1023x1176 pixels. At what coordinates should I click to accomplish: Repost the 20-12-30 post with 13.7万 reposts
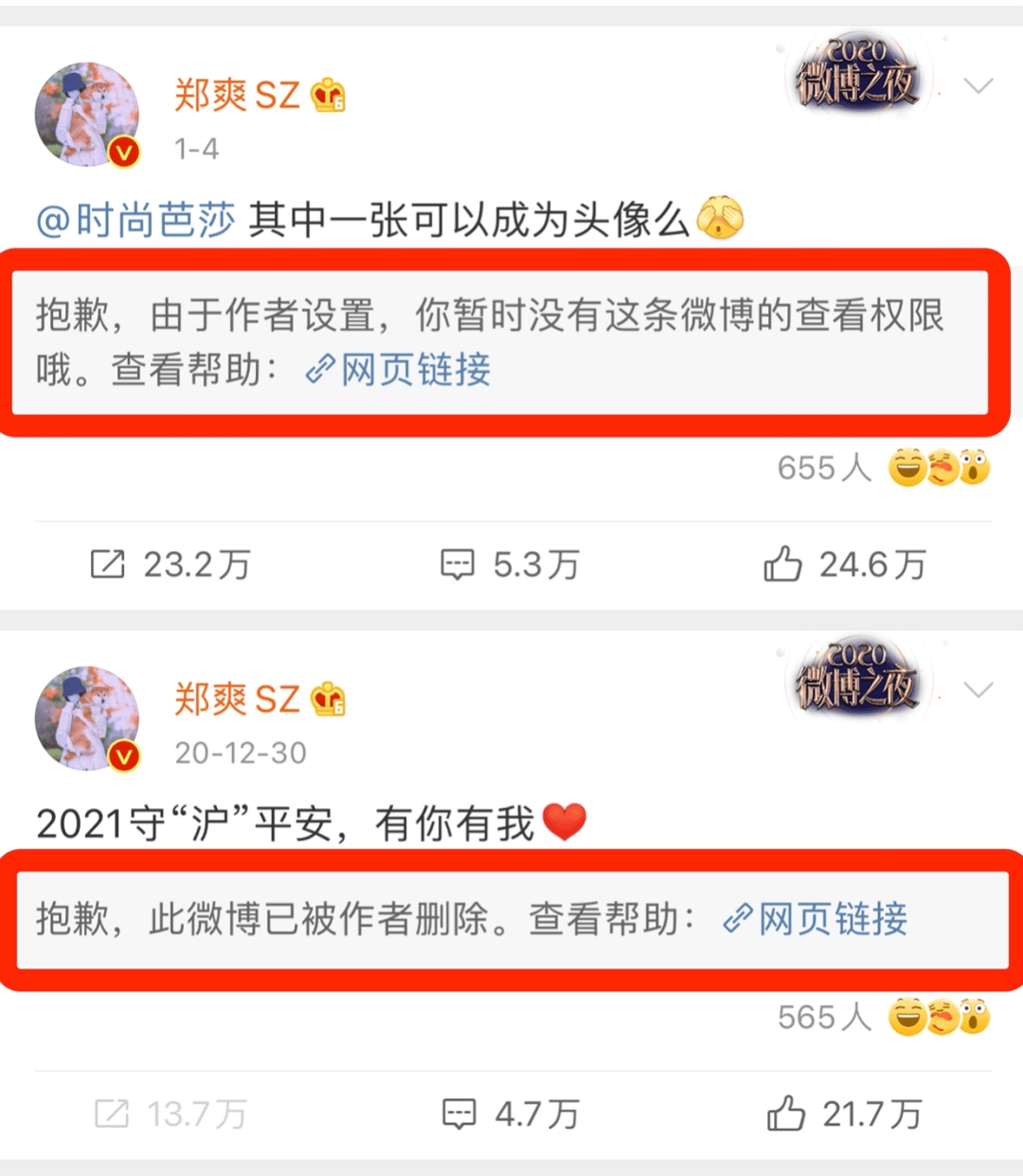[170, 1113]
